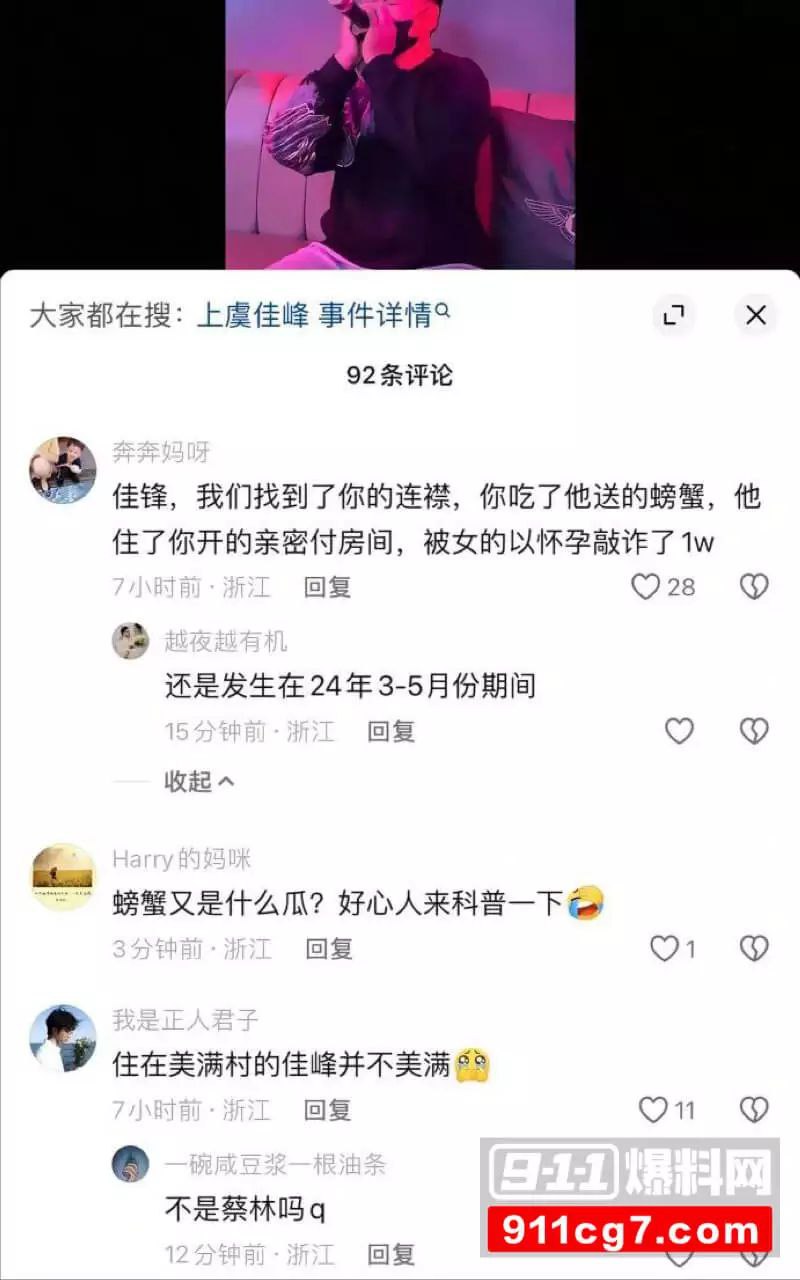Reply to Harry的妈咪's comment

[328, 949]
